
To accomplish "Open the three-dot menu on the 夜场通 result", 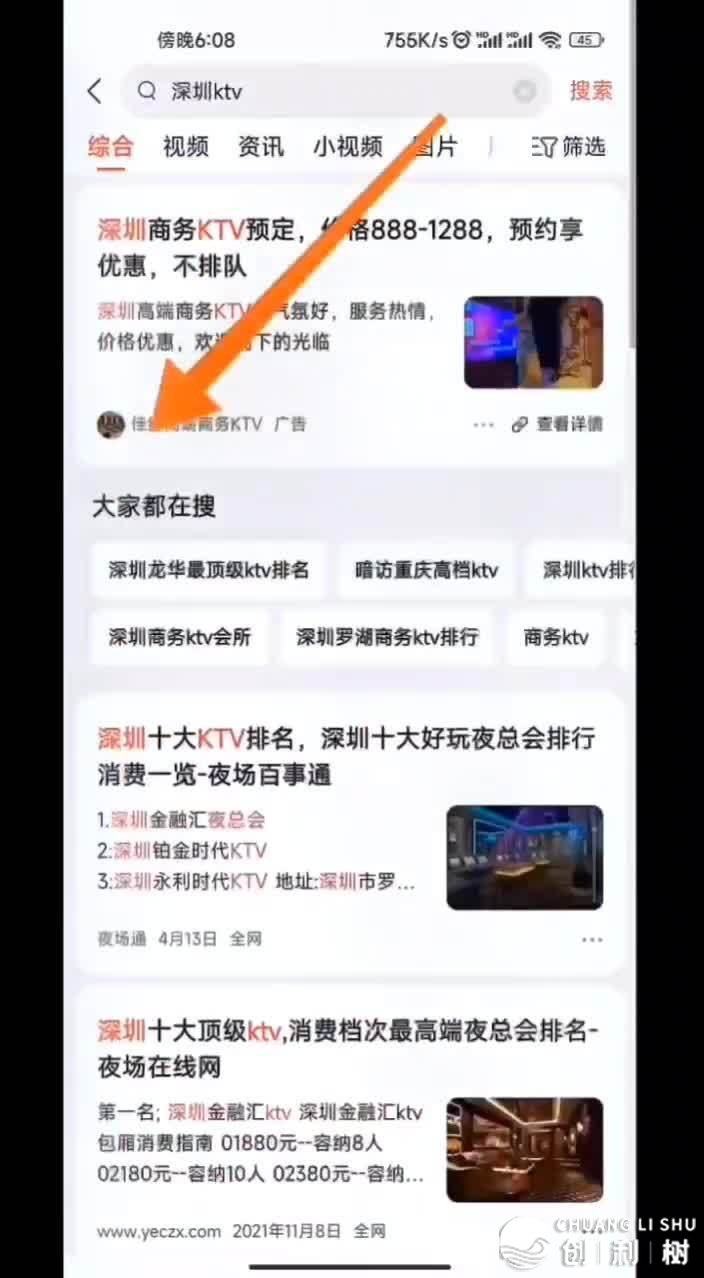I will click(592, 939).
